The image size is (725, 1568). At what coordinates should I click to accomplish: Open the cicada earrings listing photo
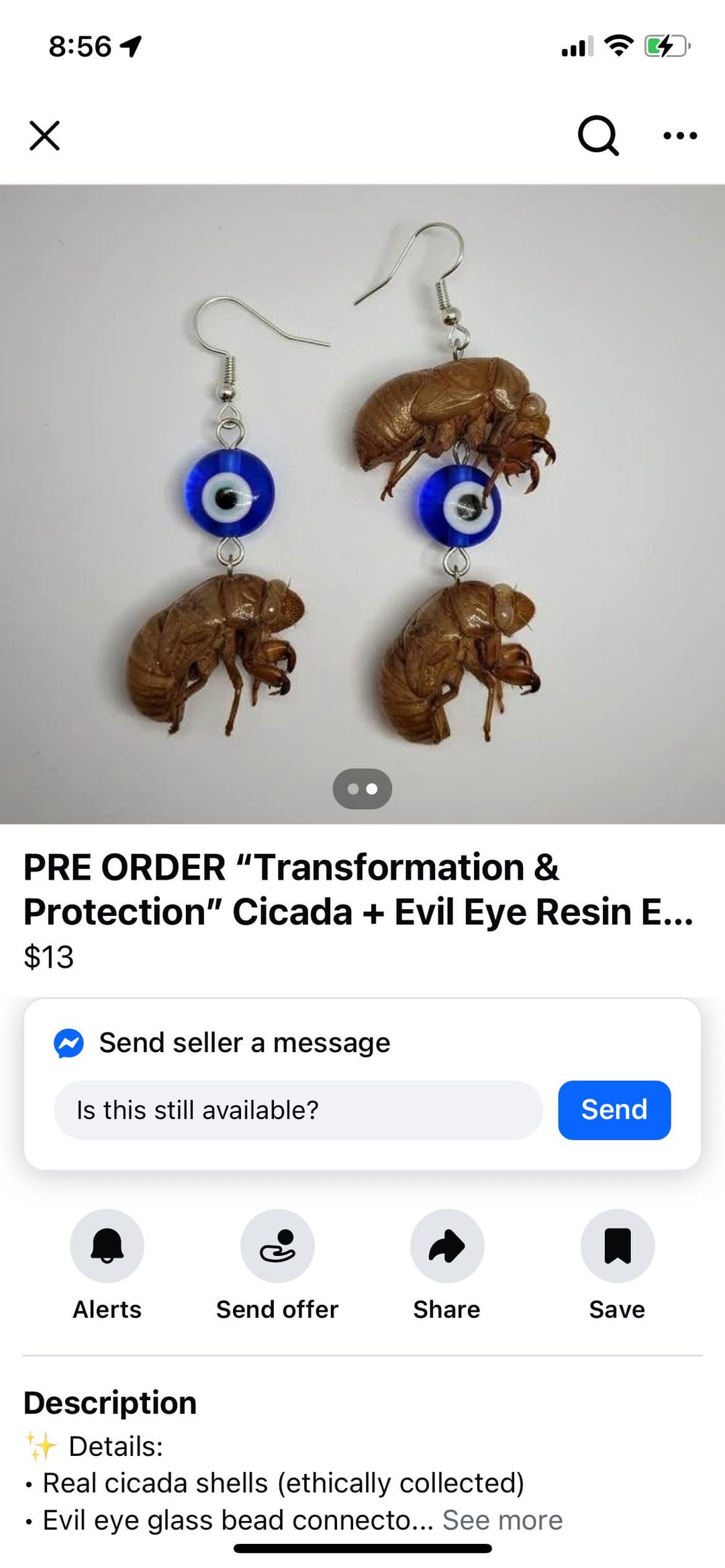[362, 504]
